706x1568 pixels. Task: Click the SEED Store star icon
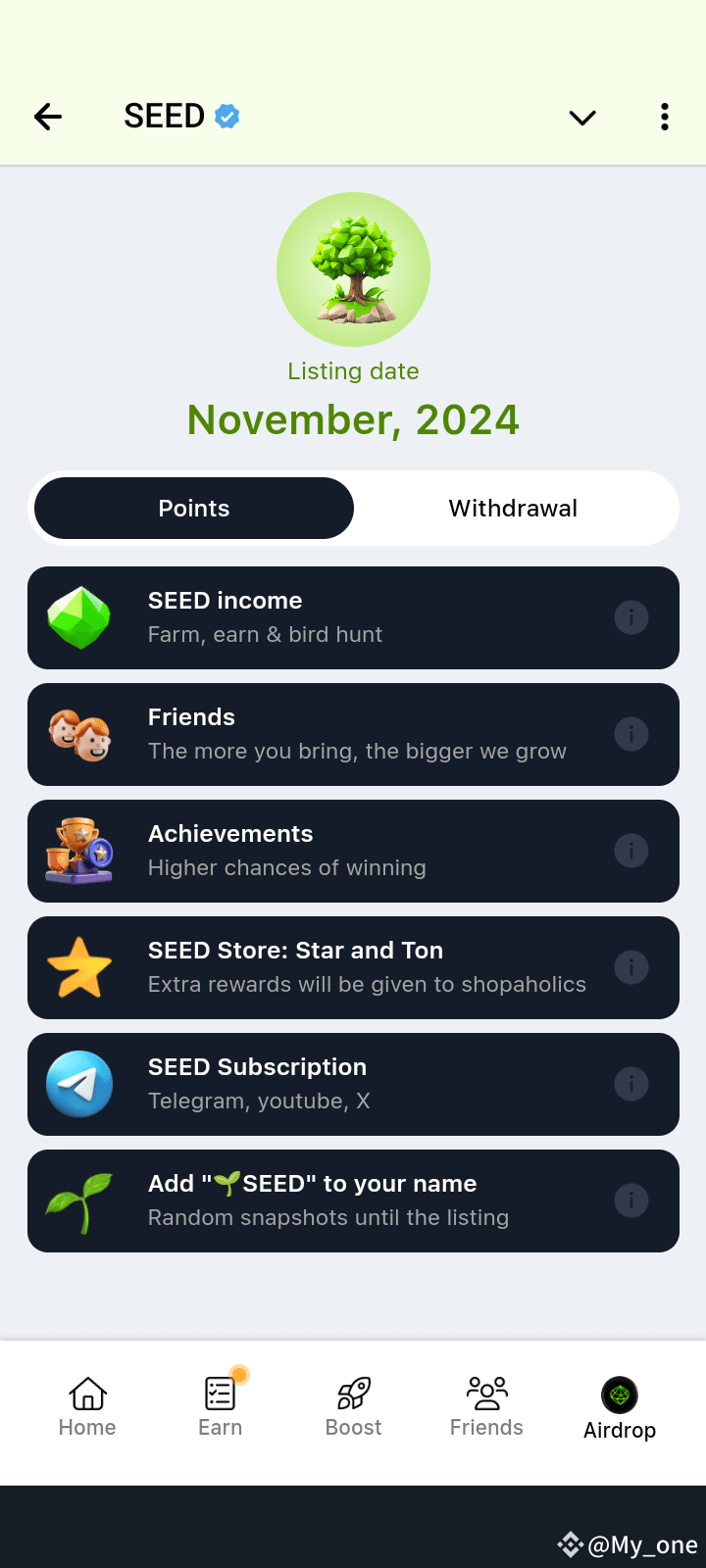tap(79, 967)
